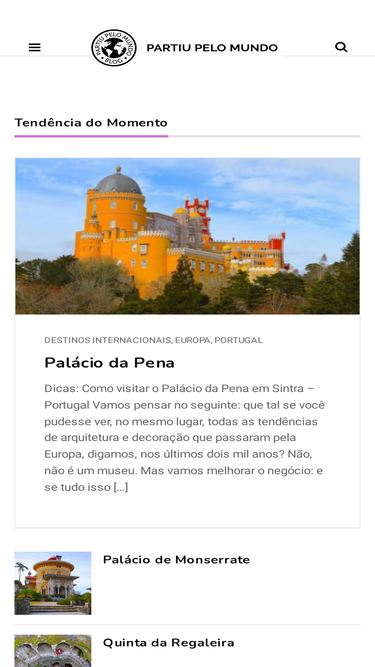Open the hamburger menu

pyautogui.click(x=34, y=47)
